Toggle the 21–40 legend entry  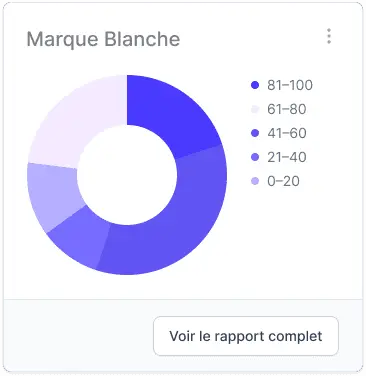(x=278, y=157)
